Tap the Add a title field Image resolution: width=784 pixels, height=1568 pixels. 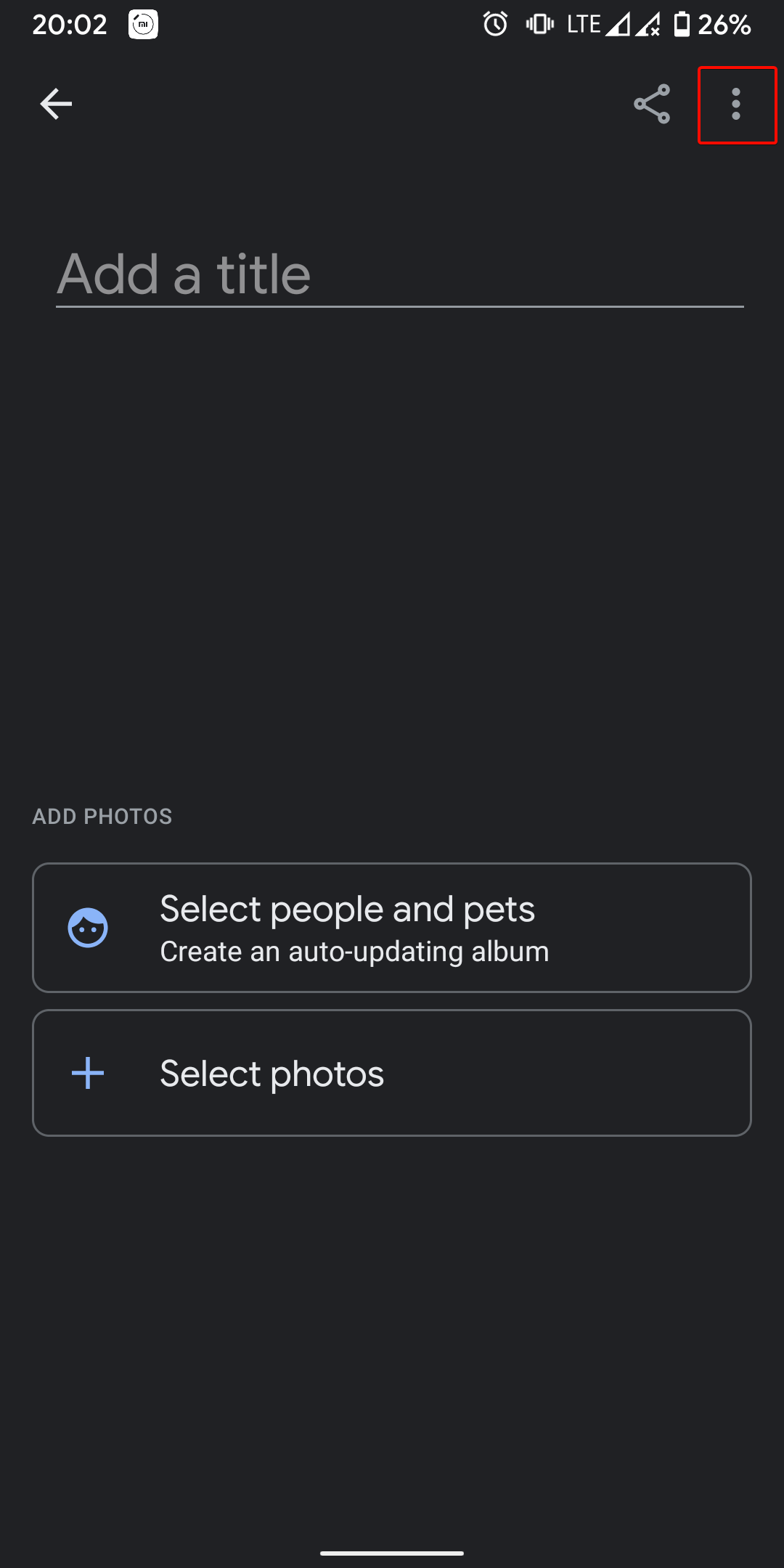400,275
